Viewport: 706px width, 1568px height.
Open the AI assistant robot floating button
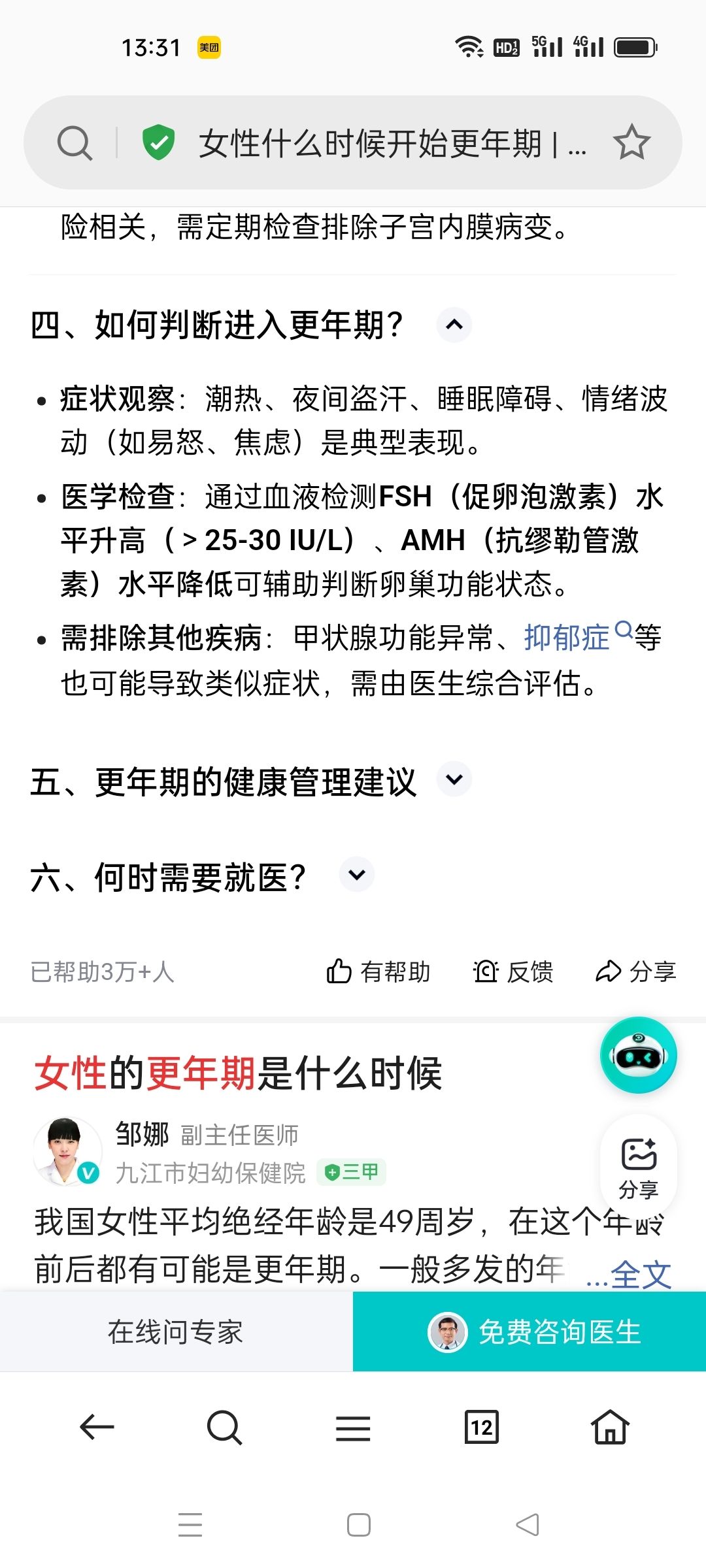click(639, 1055)
